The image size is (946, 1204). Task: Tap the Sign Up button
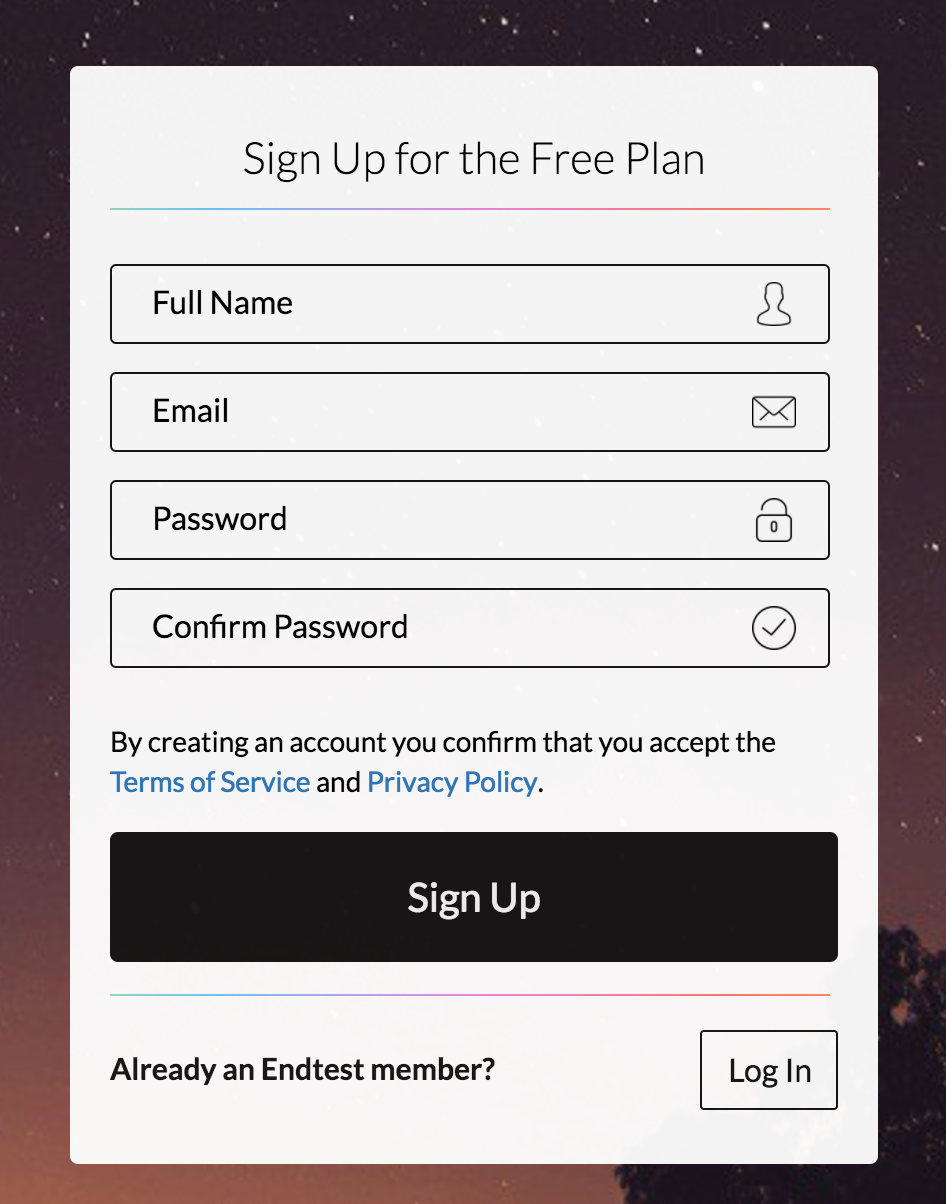click(473, 897)
